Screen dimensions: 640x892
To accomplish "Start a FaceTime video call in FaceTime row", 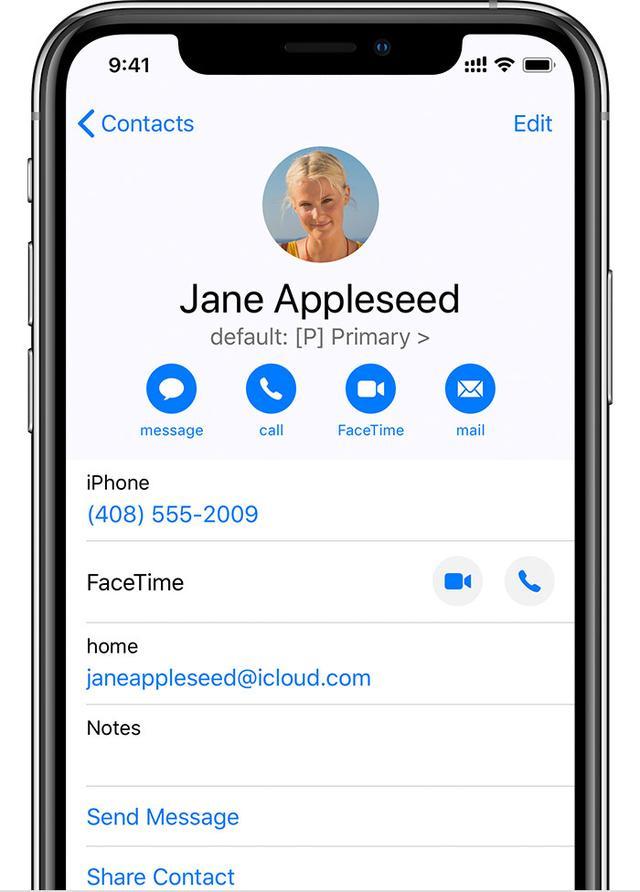I will (458, 581).
